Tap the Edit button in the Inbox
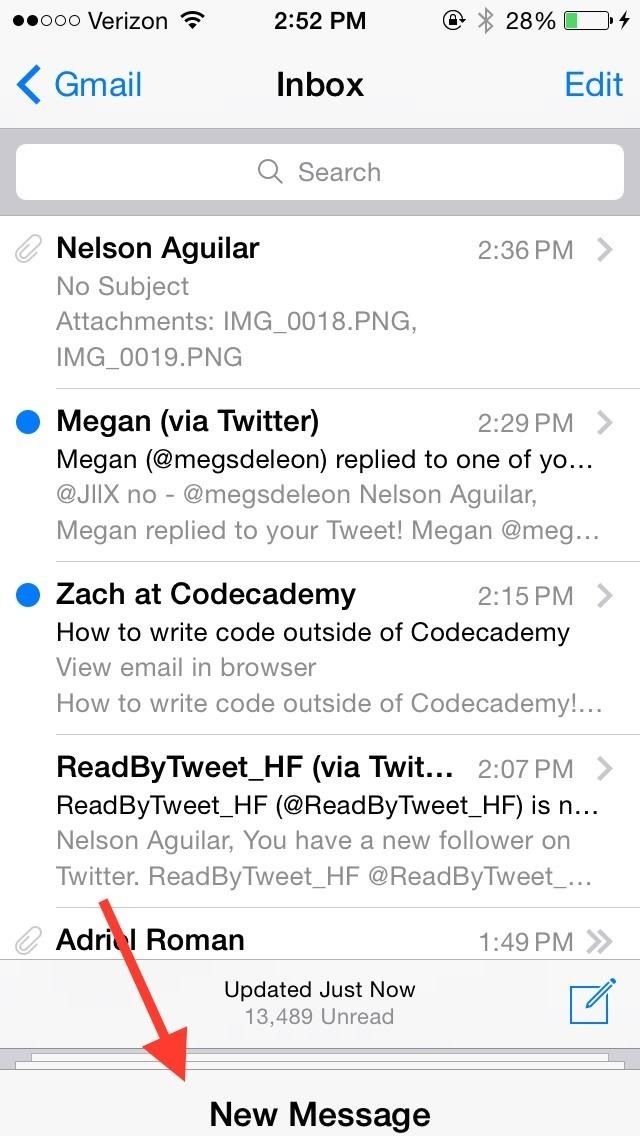Viewport: 640px width, 1136px height. 593,84
